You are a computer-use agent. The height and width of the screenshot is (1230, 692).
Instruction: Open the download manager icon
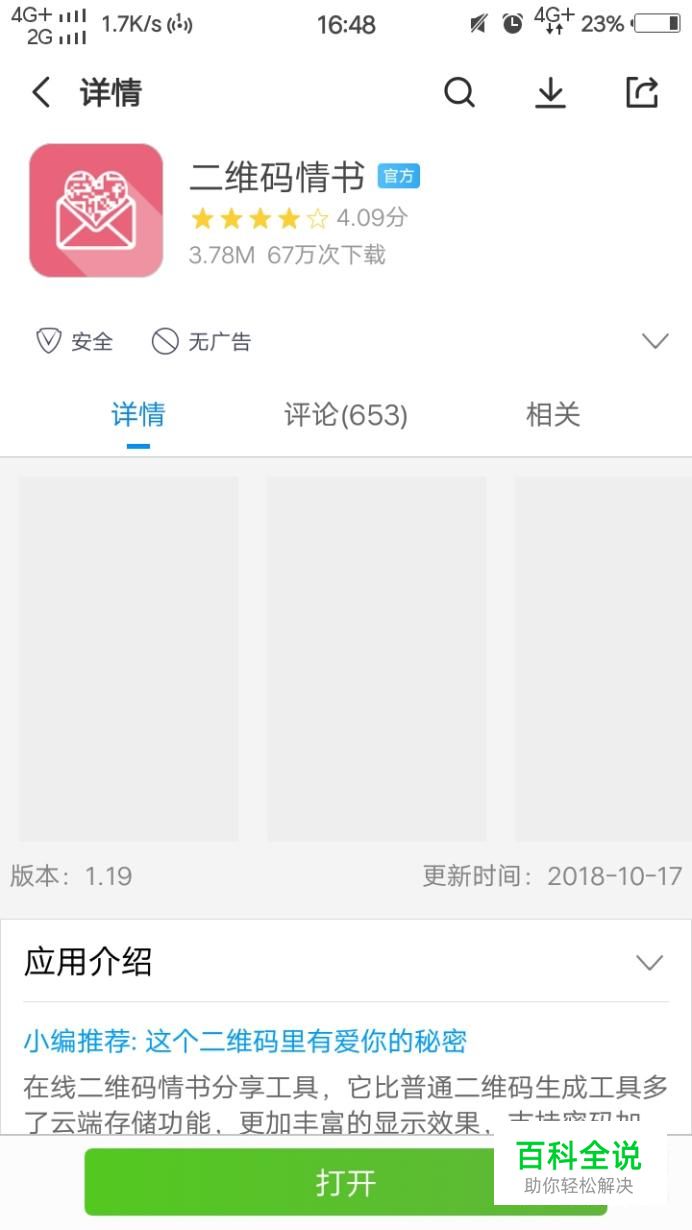(x=550, y=93)
